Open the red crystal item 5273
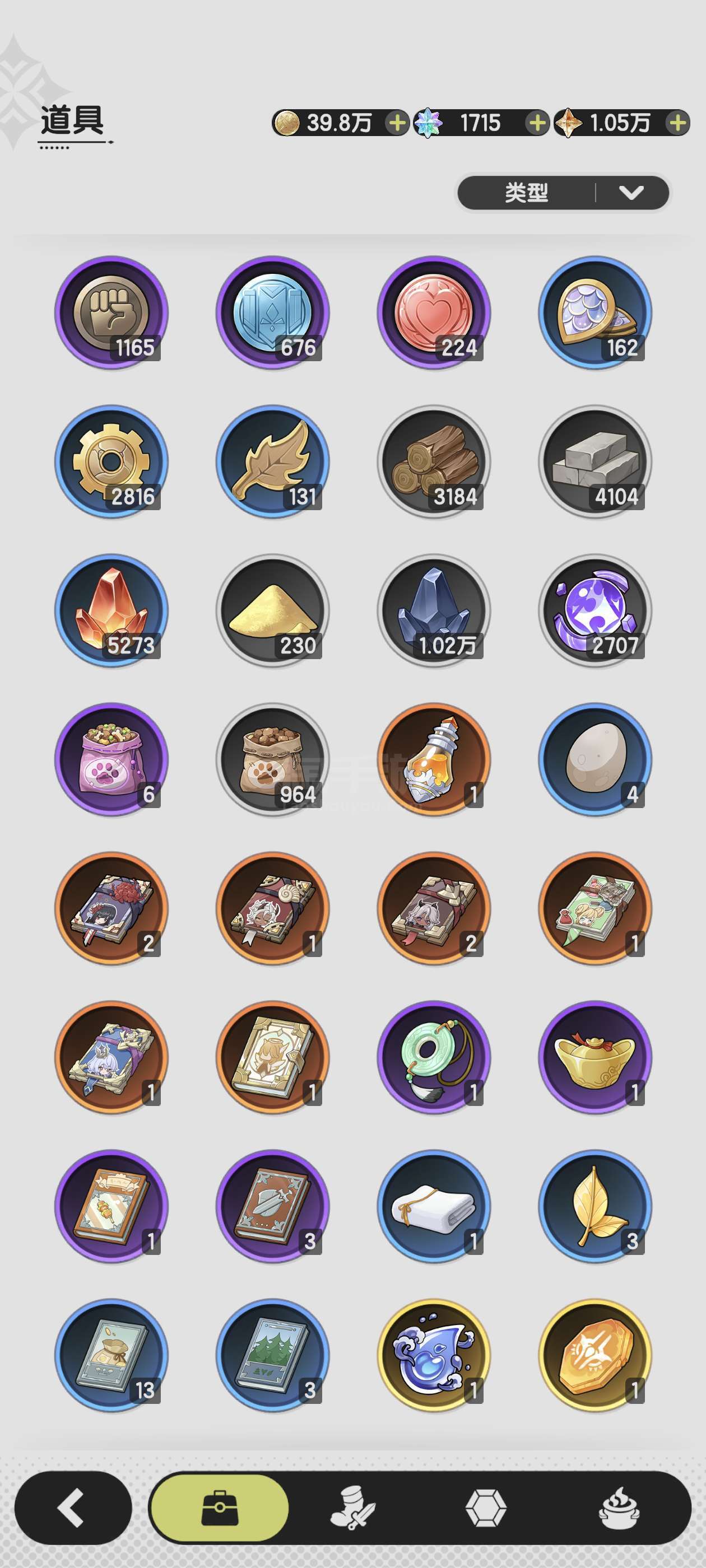This screenshot has width=706, height=1568. 112,610
